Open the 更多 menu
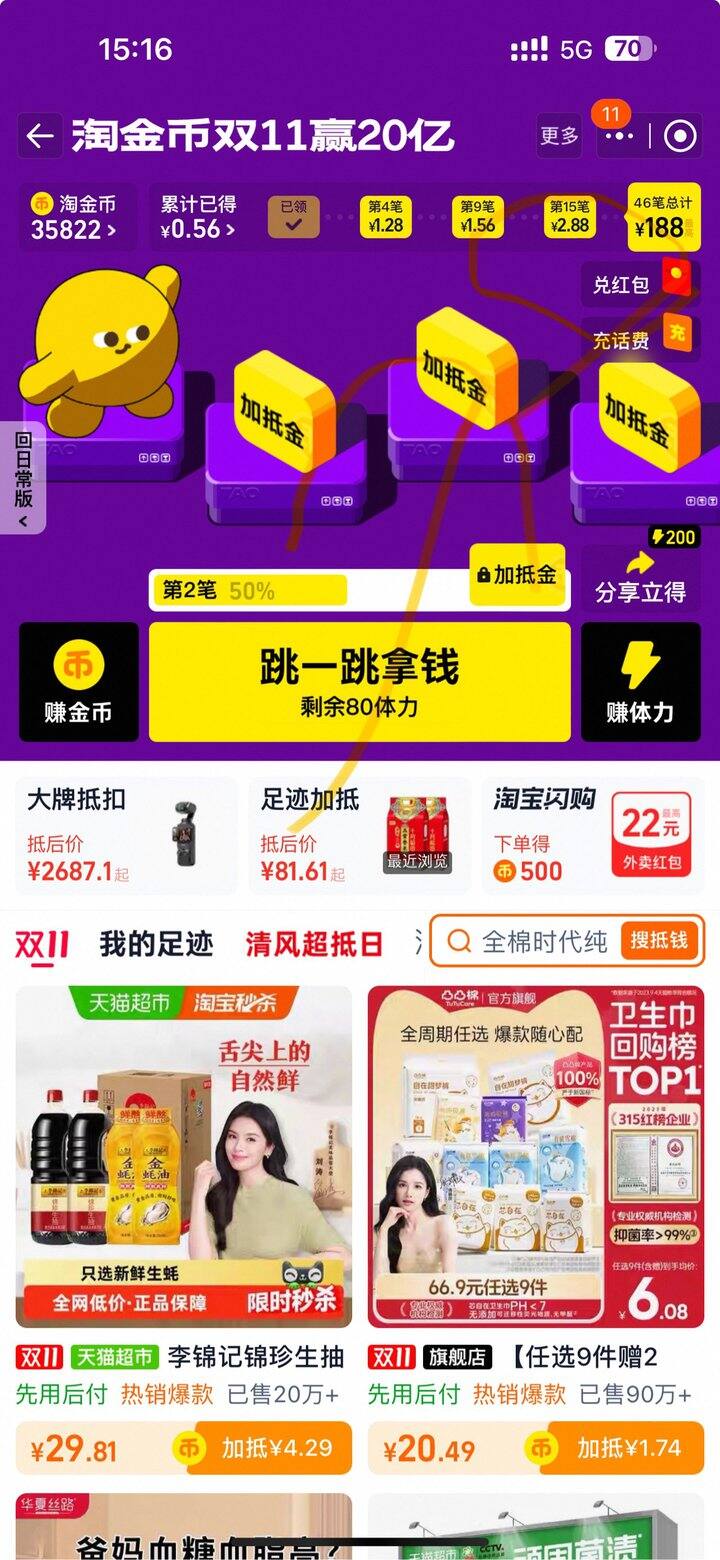The image size is (720, 1560). coord(560,136)
